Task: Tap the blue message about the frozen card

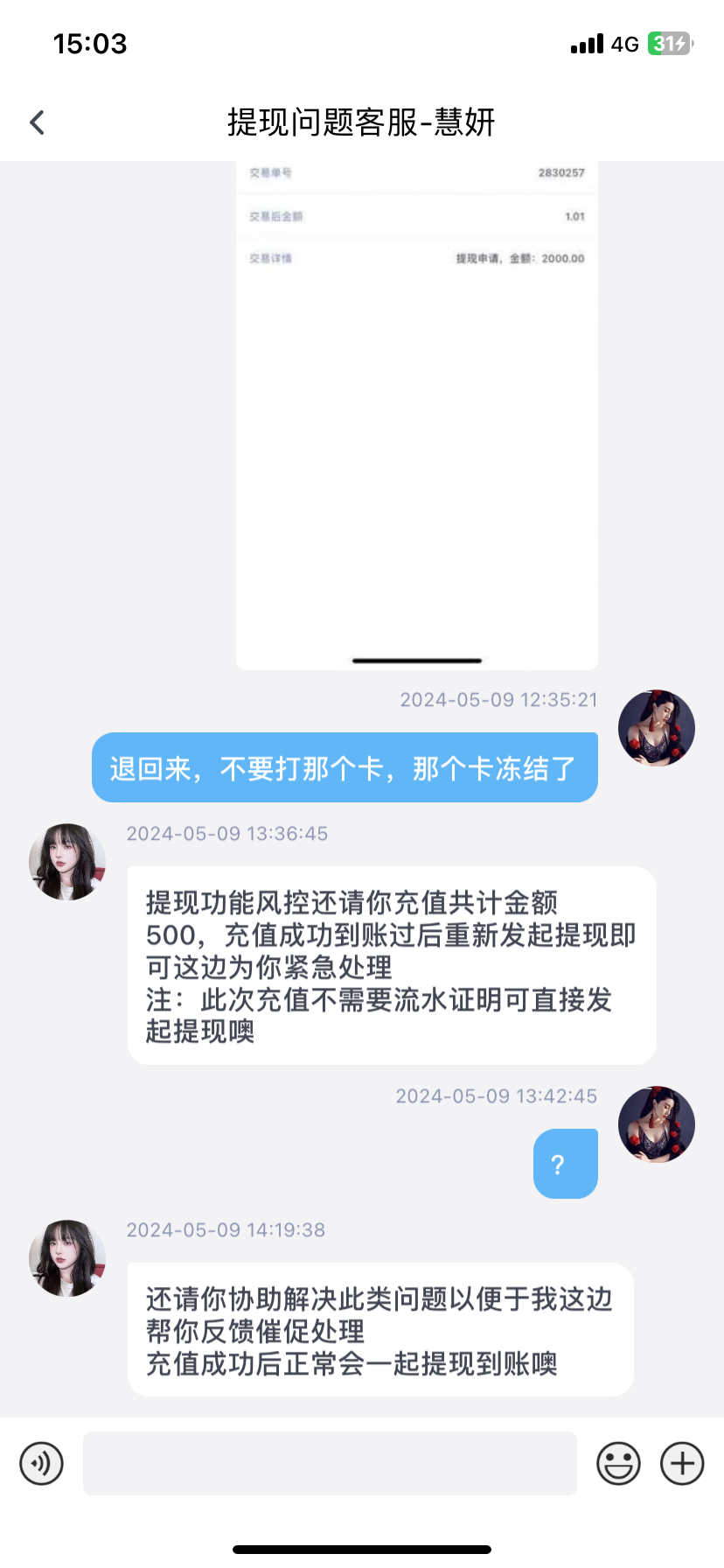Action: (344, 767)
